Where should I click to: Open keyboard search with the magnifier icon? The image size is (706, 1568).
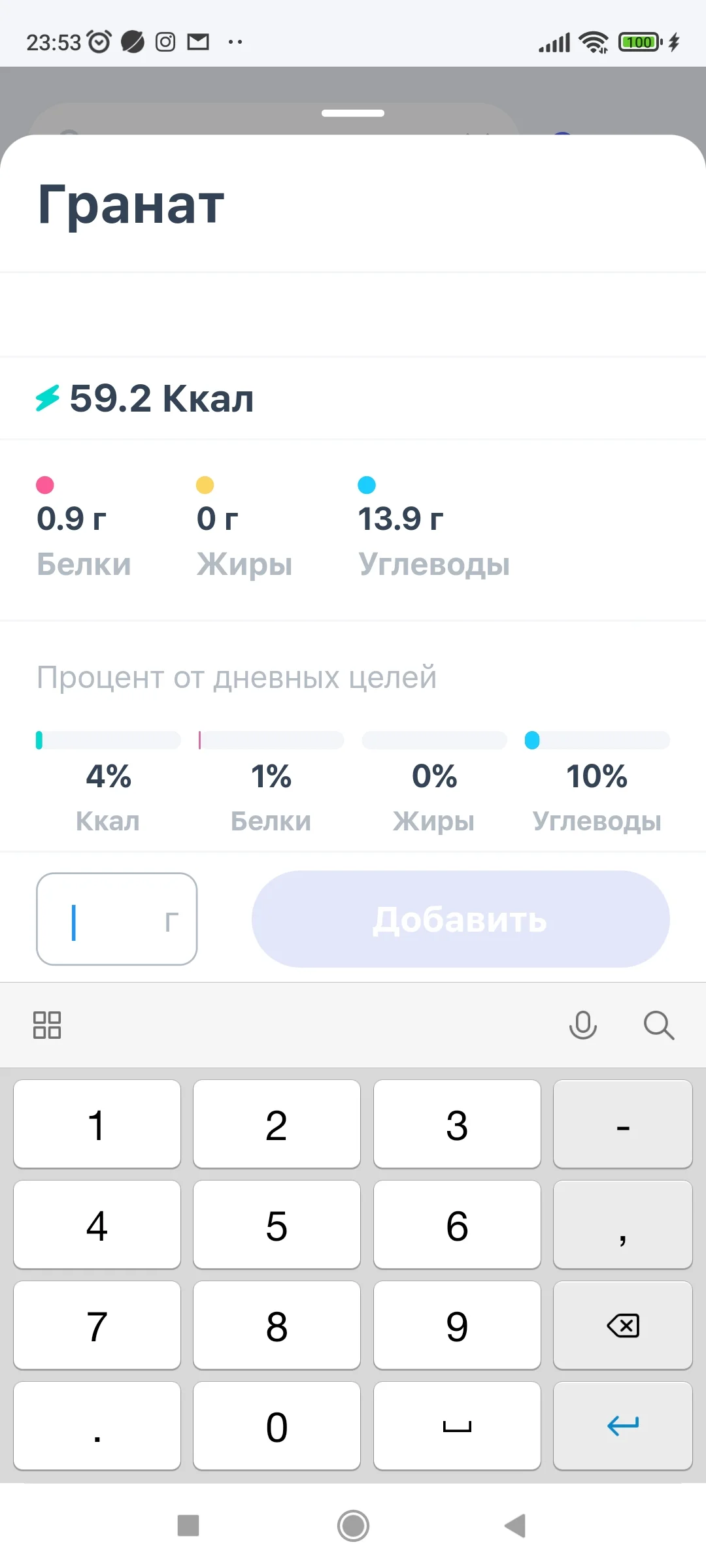pyautogui.click(x=658, y=1026)
